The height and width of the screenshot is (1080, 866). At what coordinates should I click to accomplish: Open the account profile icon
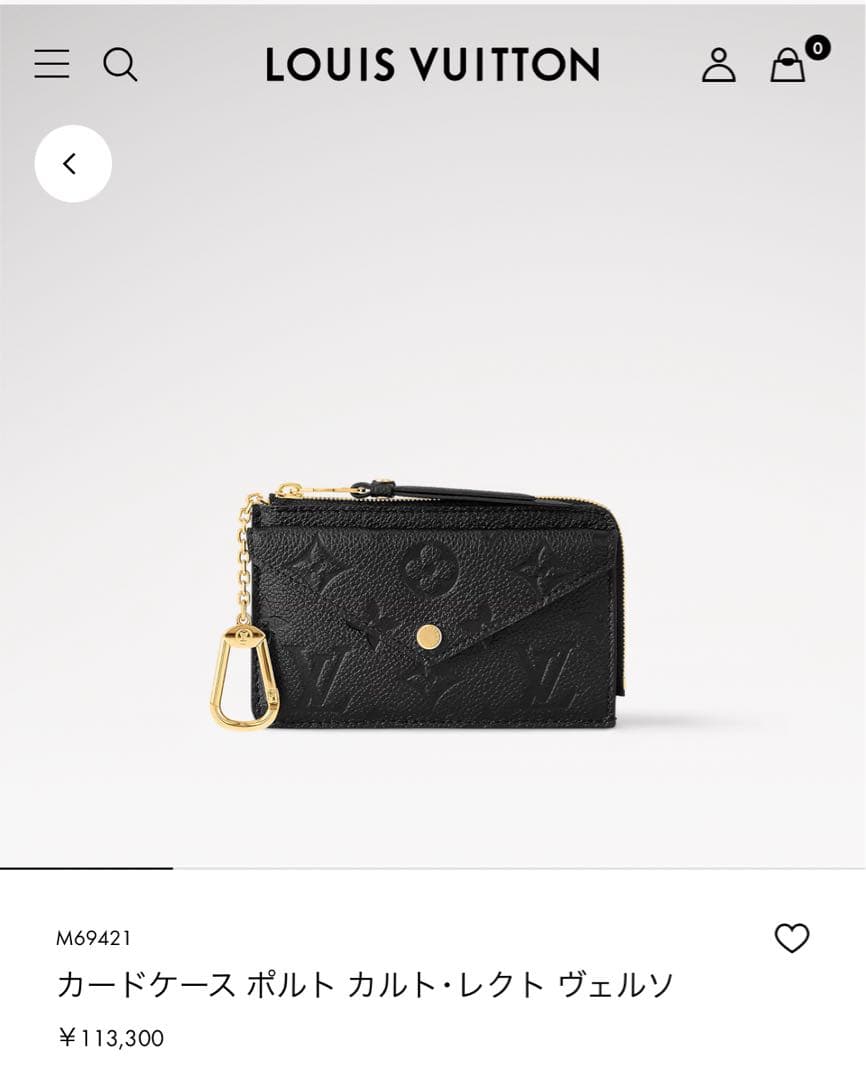pos(718,65)
